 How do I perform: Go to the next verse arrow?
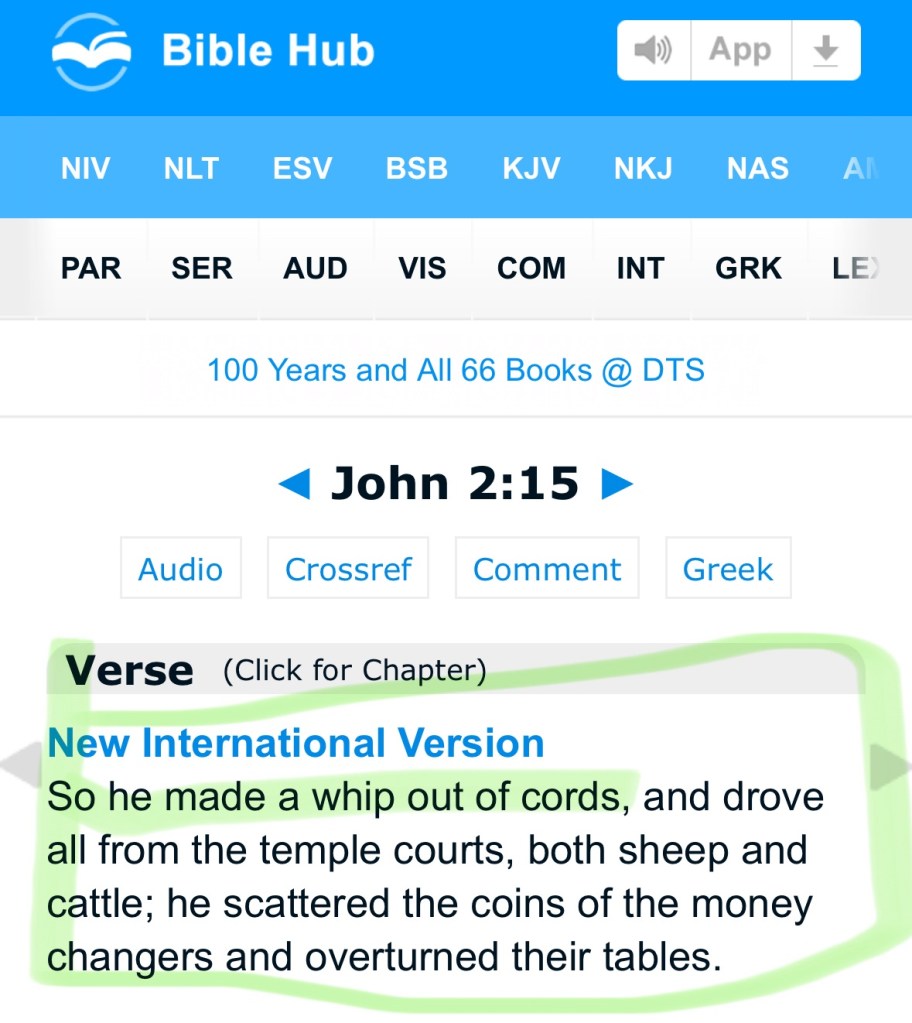coord(617,485)
